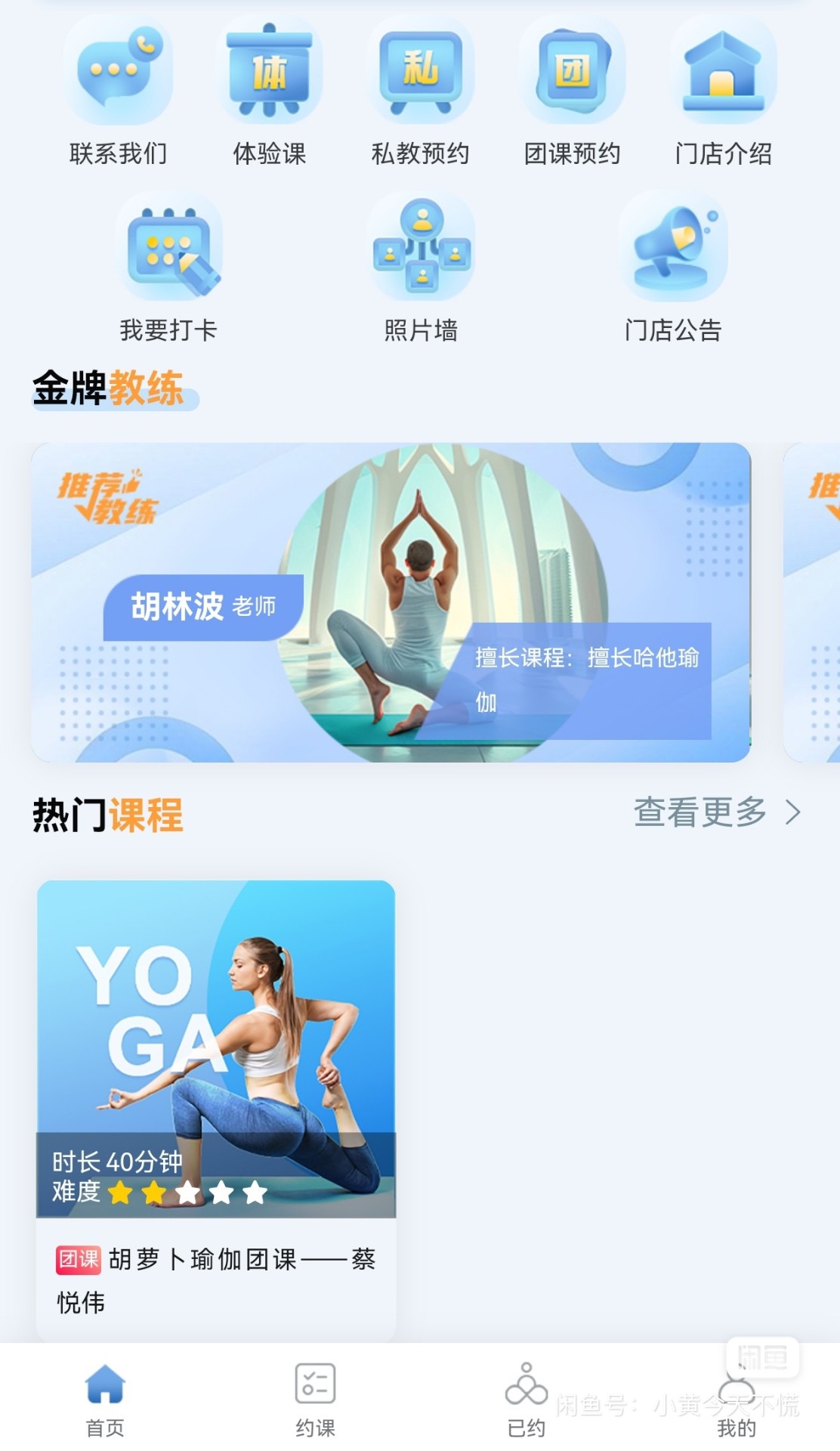Open 体验课 trial class
Viewport: 840px width, 1451px height.
click(270, 92)
